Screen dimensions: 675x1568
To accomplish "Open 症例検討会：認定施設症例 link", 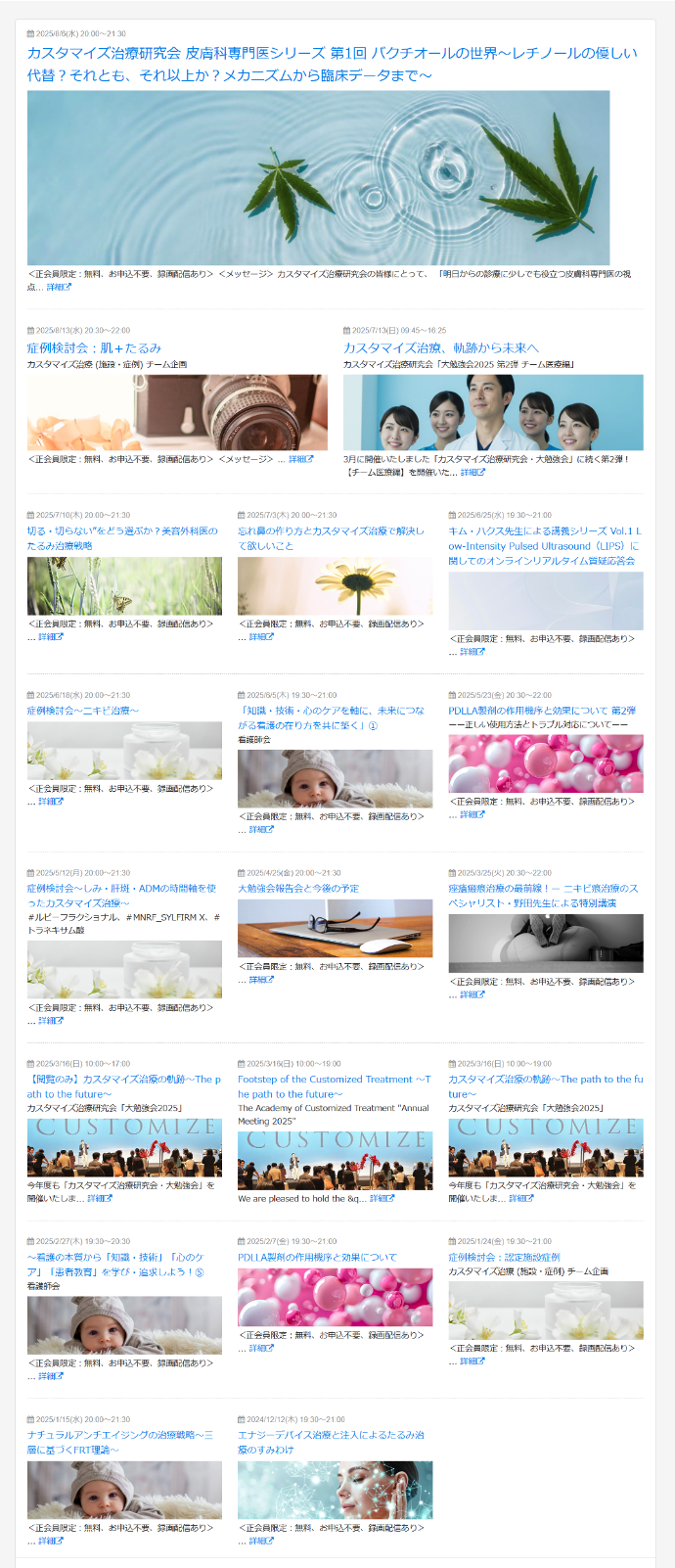I will coord(504,1257).
